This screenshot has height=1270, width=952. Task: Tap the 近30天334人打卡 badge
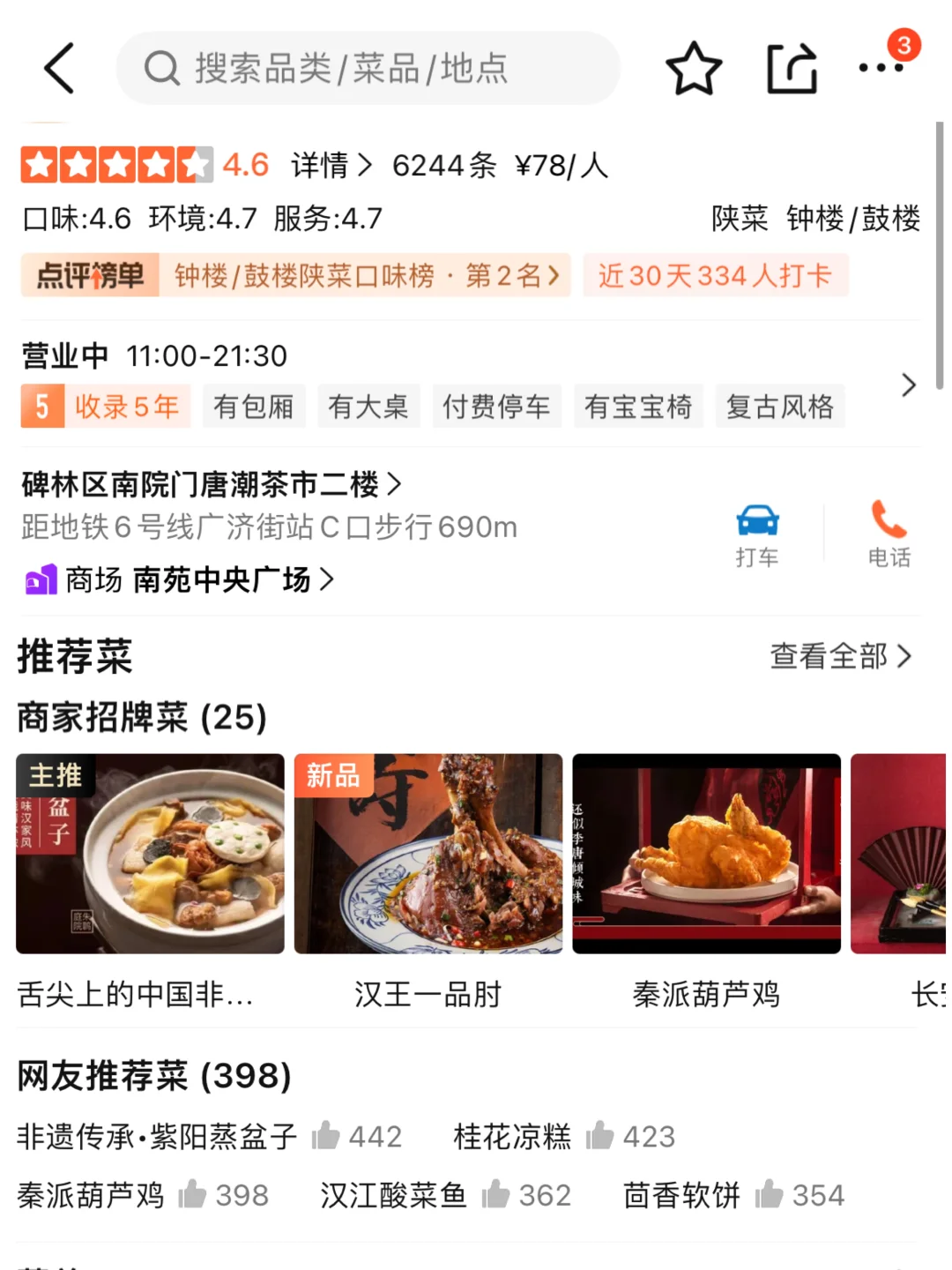[x=715, y=275]
